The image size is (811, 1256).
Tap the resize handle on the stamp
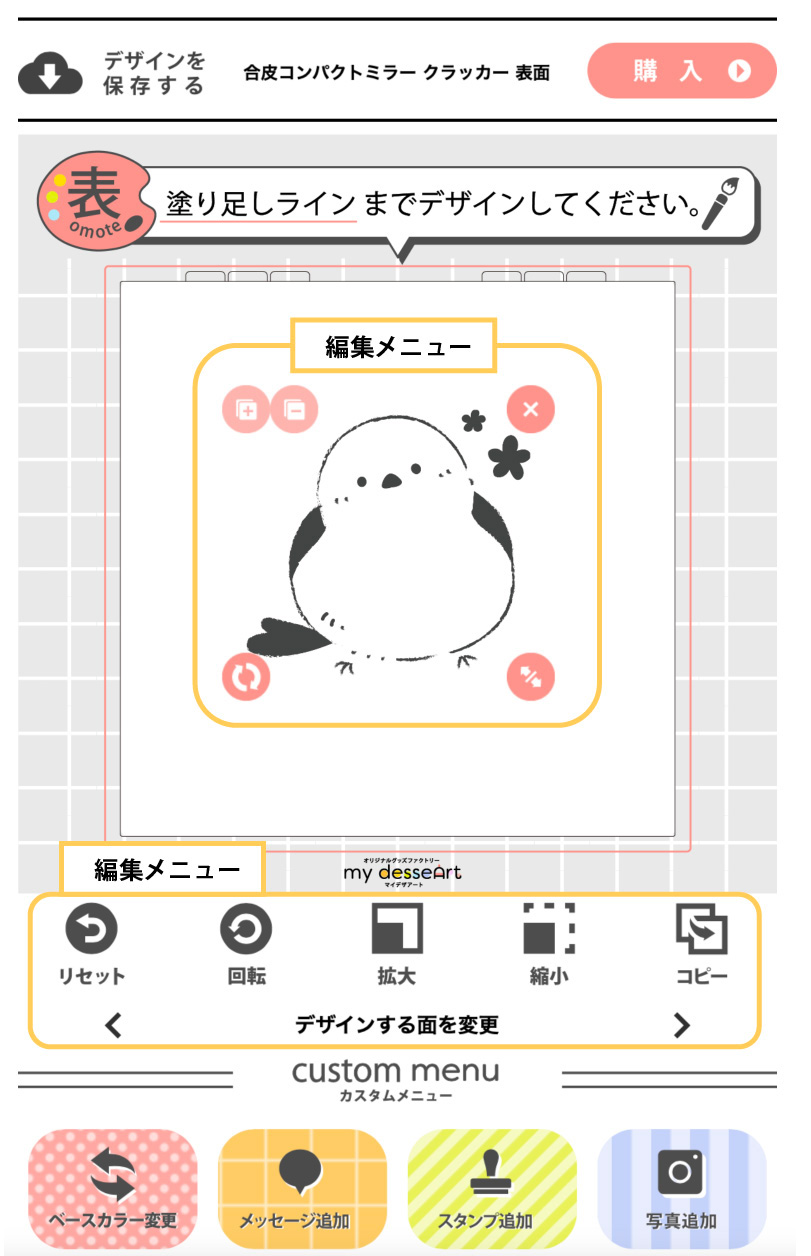coord(530,677)
